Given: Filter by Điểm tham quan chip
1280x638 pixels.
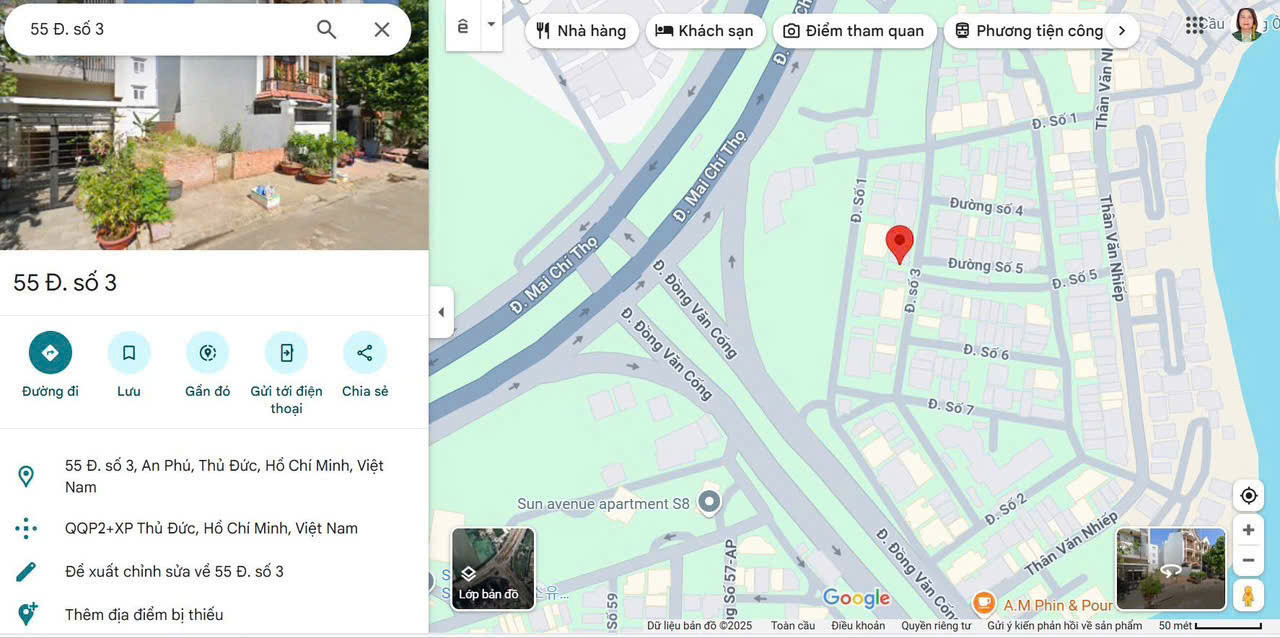Looking at the screenshot, I should click(x=853, y=31).
